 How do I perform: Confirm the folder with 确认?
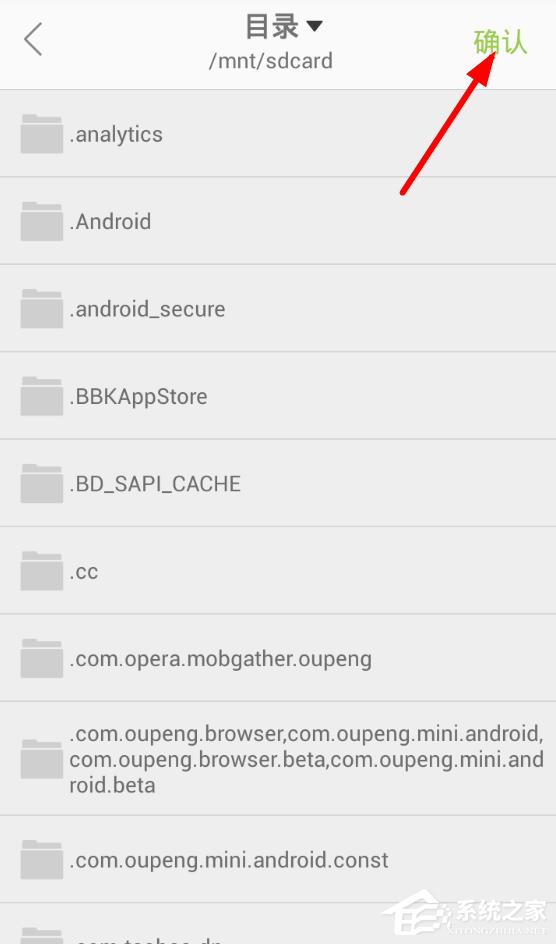point(499,42)
